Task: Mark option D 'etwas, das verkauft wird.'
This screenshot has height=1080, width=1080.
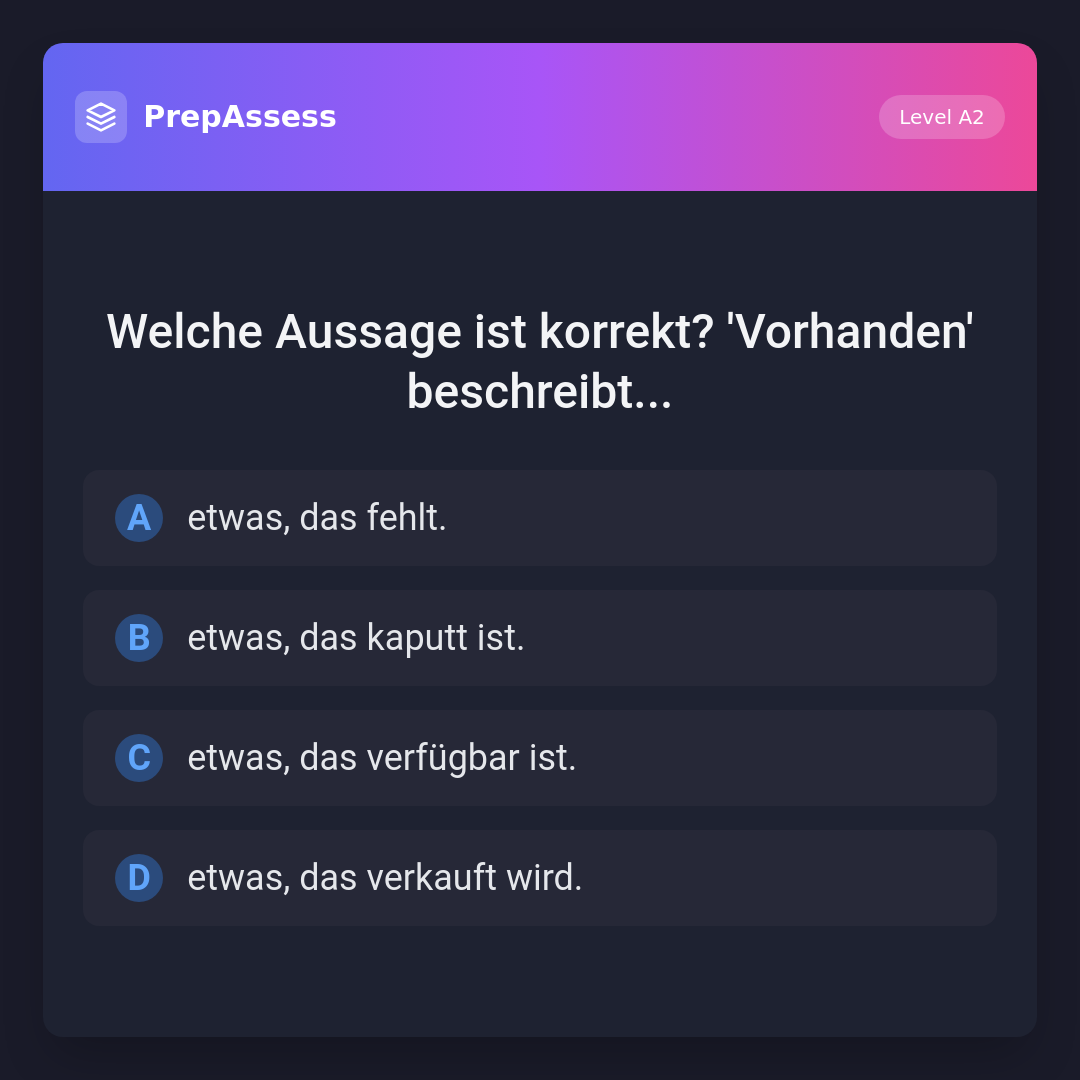Action: pos(540,878)
